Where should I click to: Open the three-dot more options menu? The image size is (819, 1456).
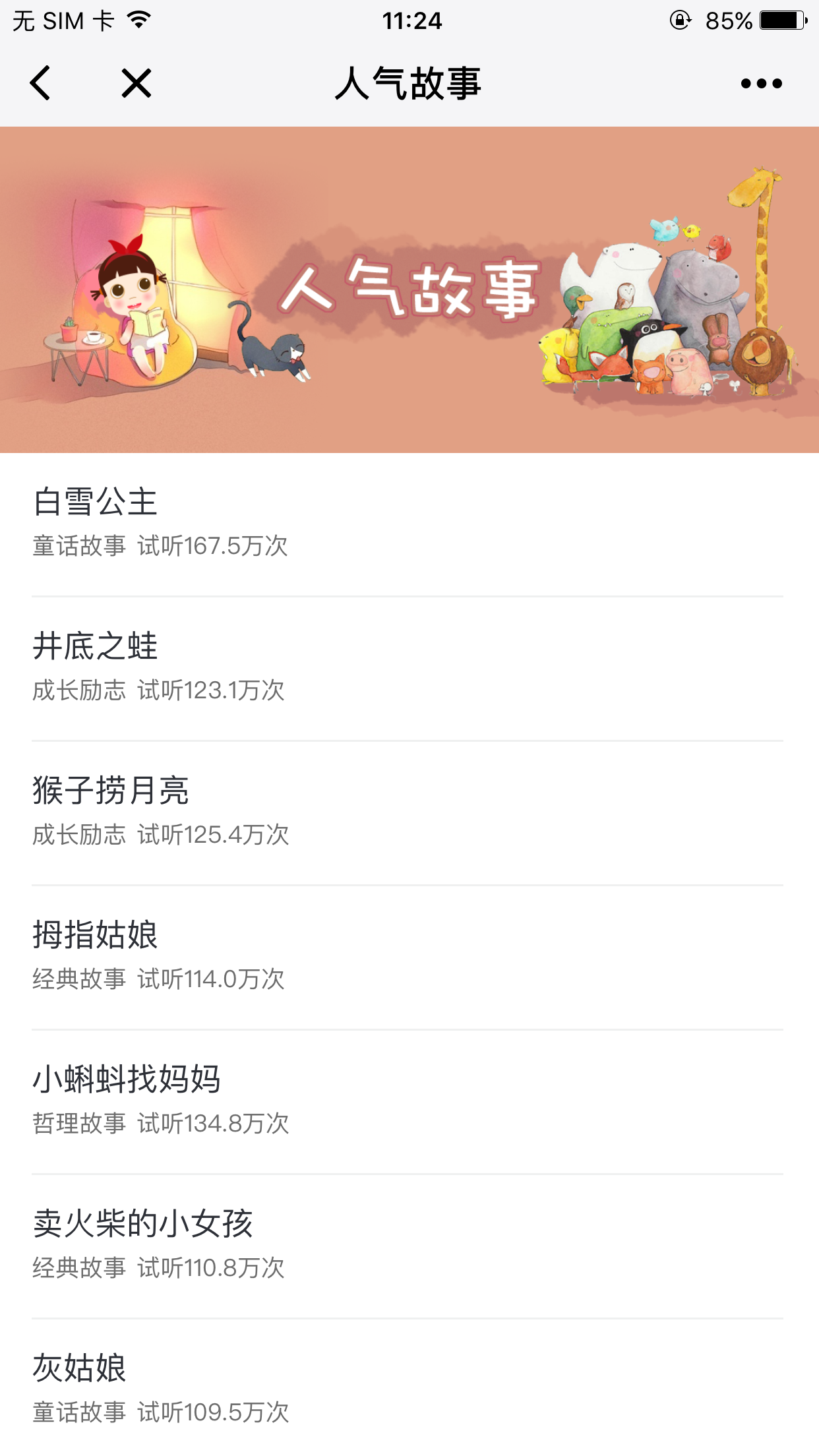tap(761, 83)
